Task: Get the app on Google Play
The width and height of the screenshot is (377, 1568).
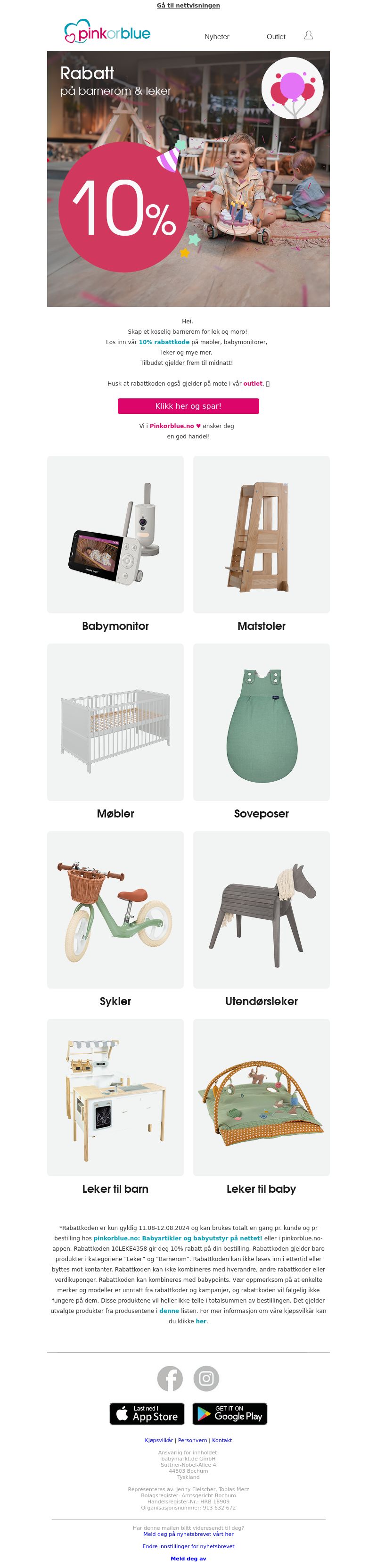Action: tap(229, 1413)
